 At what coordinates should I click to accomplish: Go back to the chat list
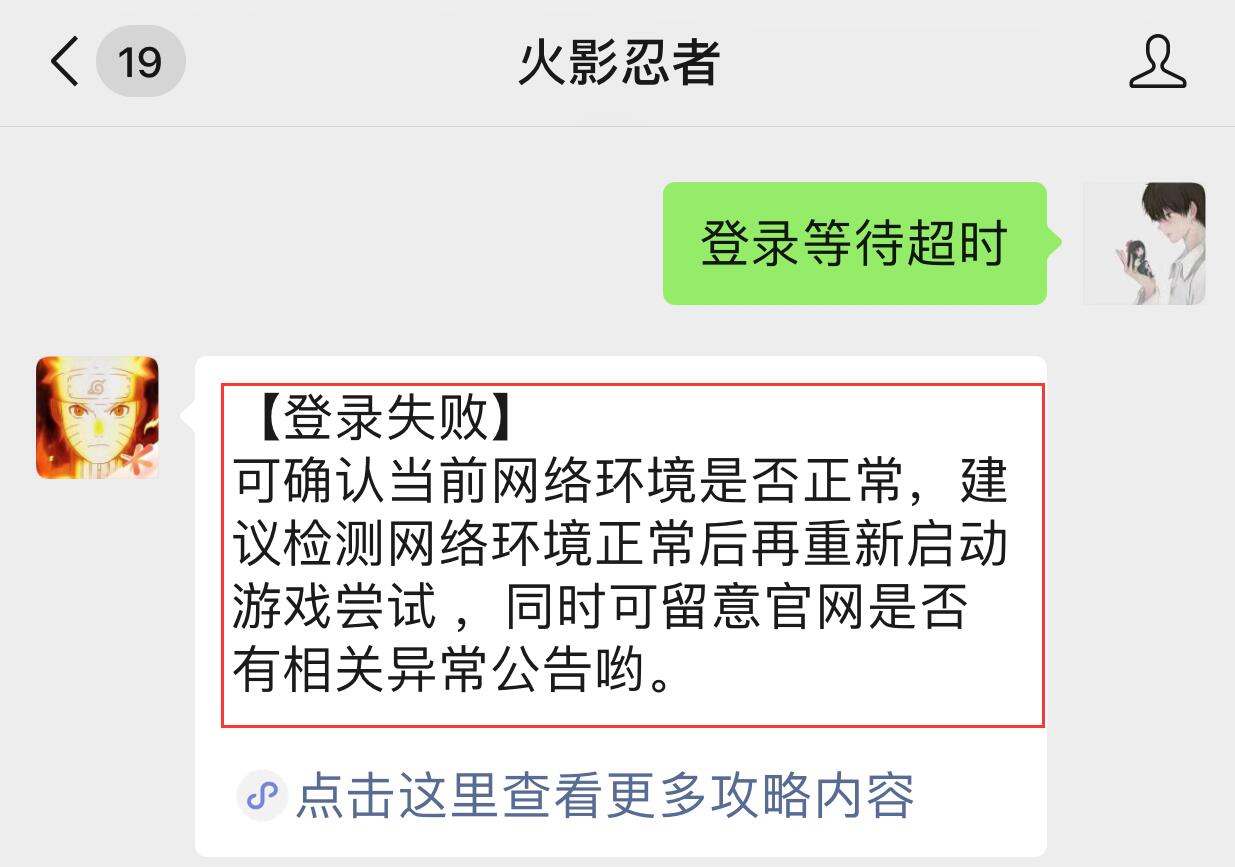tap(65, 62)
